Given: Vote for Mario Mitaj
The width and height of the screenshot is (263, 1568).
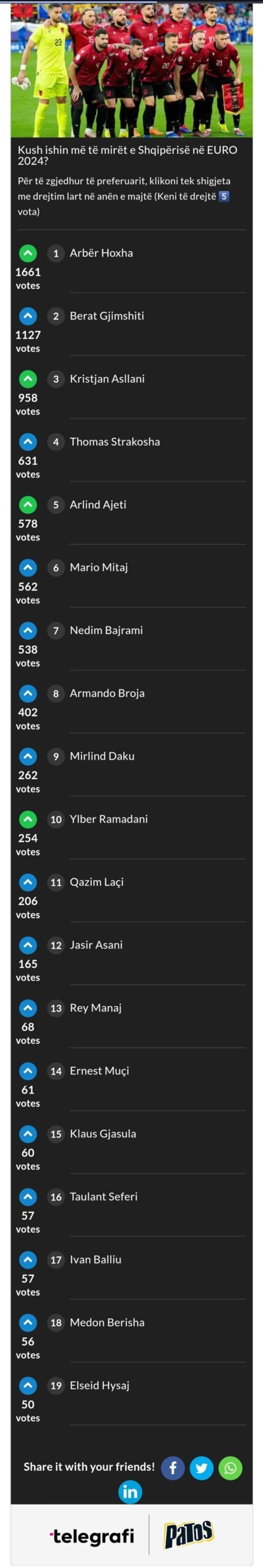Looking at the screenshot, I should (x=28, y=567).
